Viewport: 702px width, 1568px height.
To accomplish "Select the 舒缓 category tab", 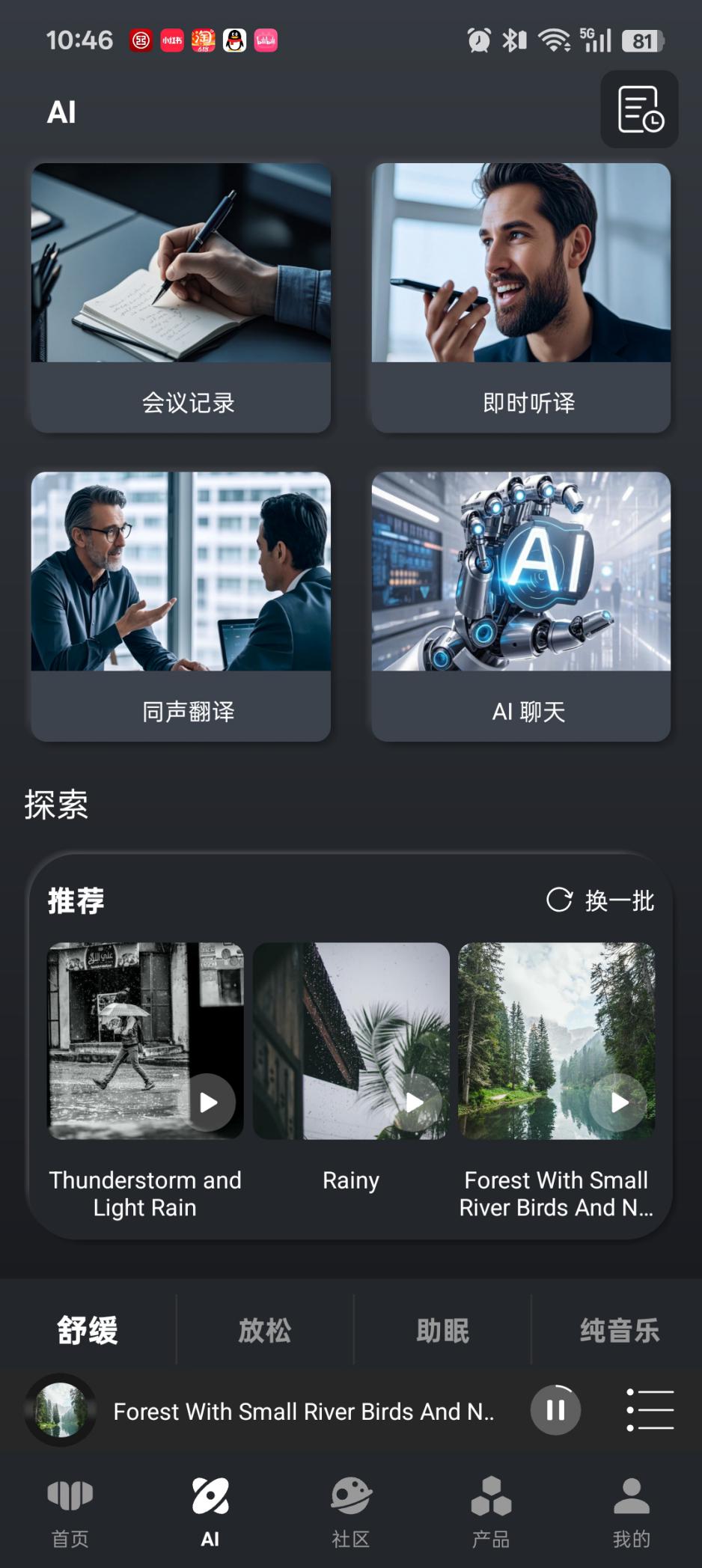I will [88, 1330].
